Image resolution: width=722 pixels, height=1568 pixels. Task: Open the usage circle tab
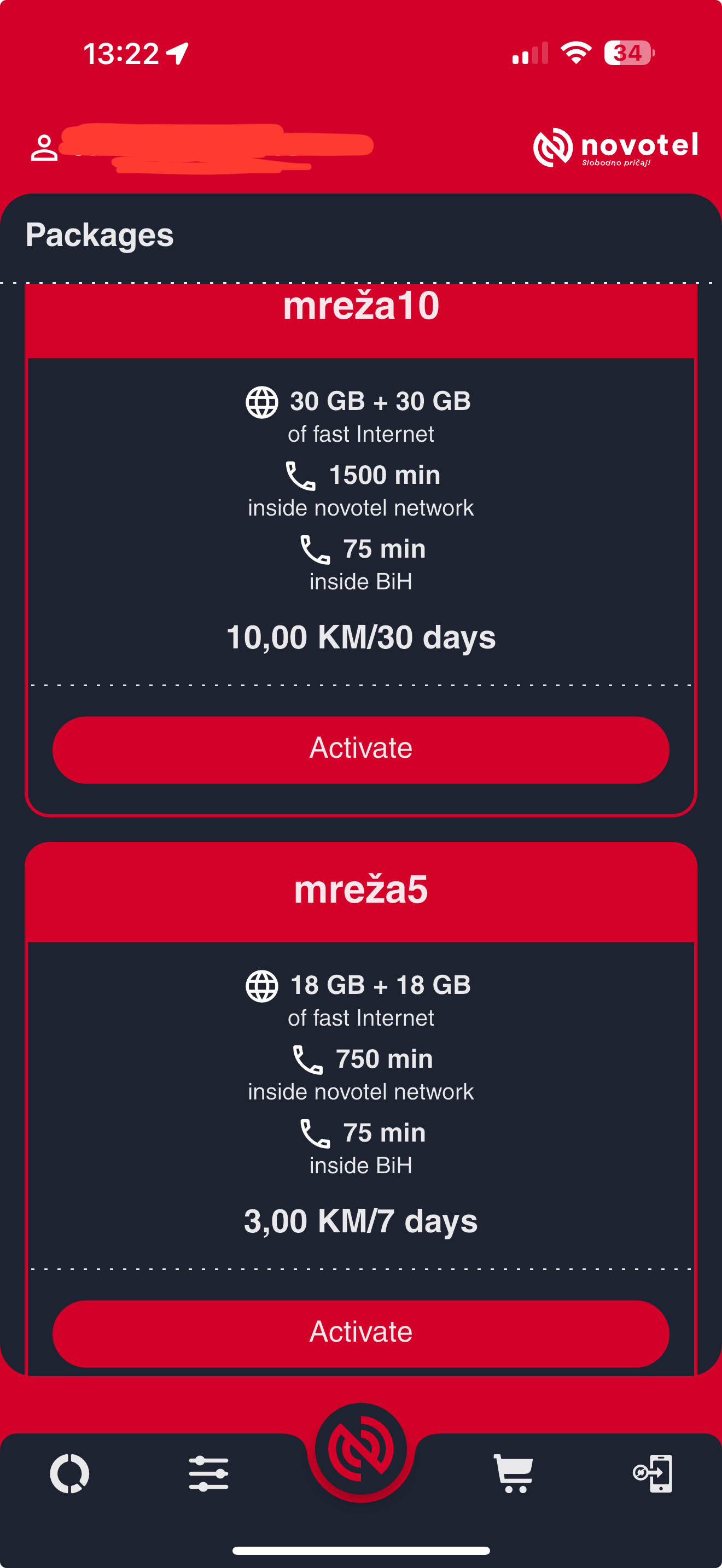tap(70, 1473)
